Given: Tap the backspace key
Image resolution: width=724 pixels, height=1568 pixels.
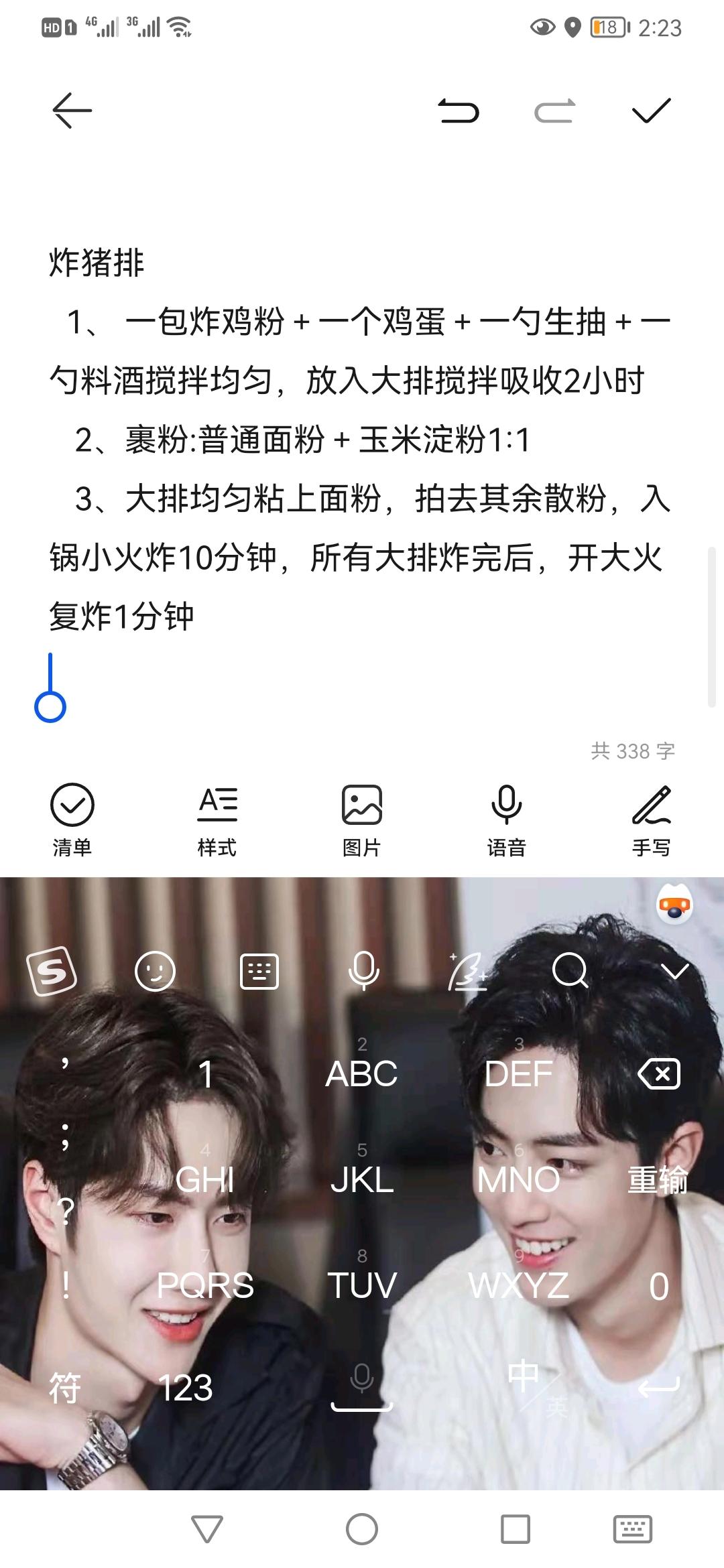Looking at the screenshot, I should (659, 1074).
